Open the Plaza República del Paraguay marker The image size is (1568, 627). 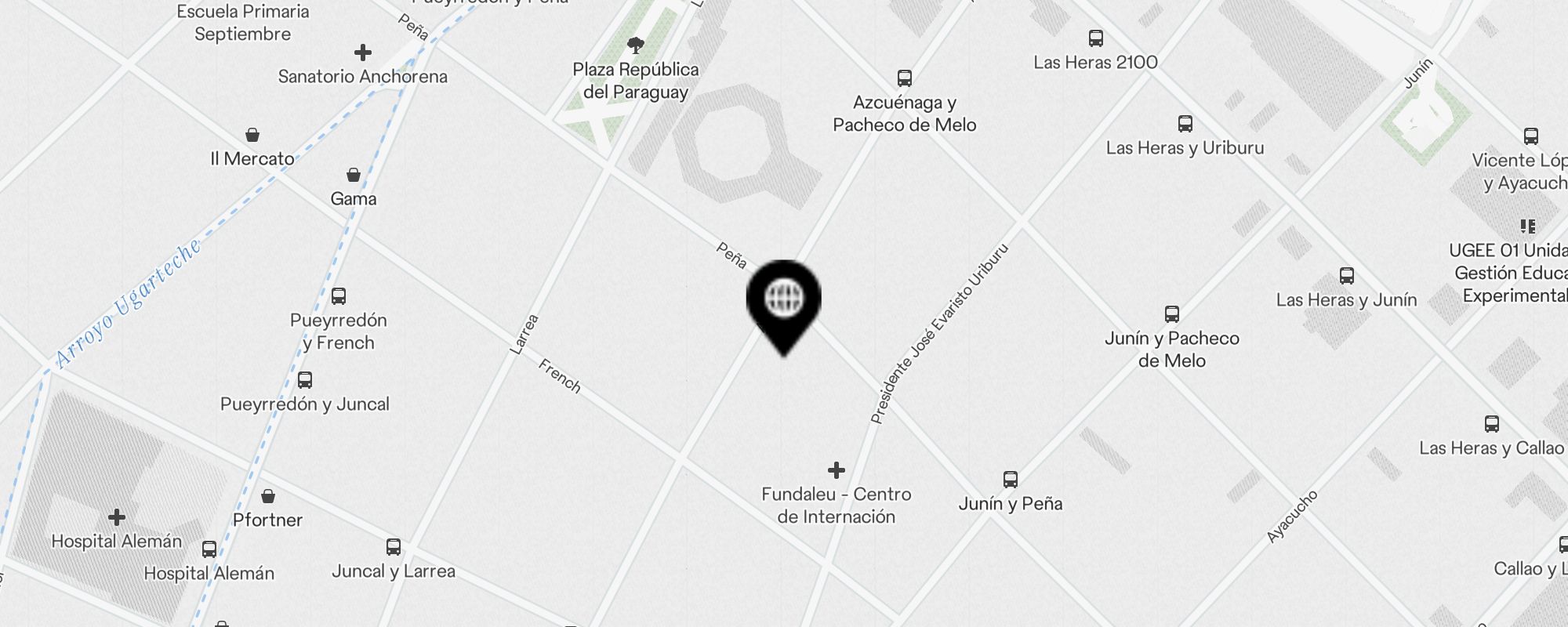tap(636, 45)
